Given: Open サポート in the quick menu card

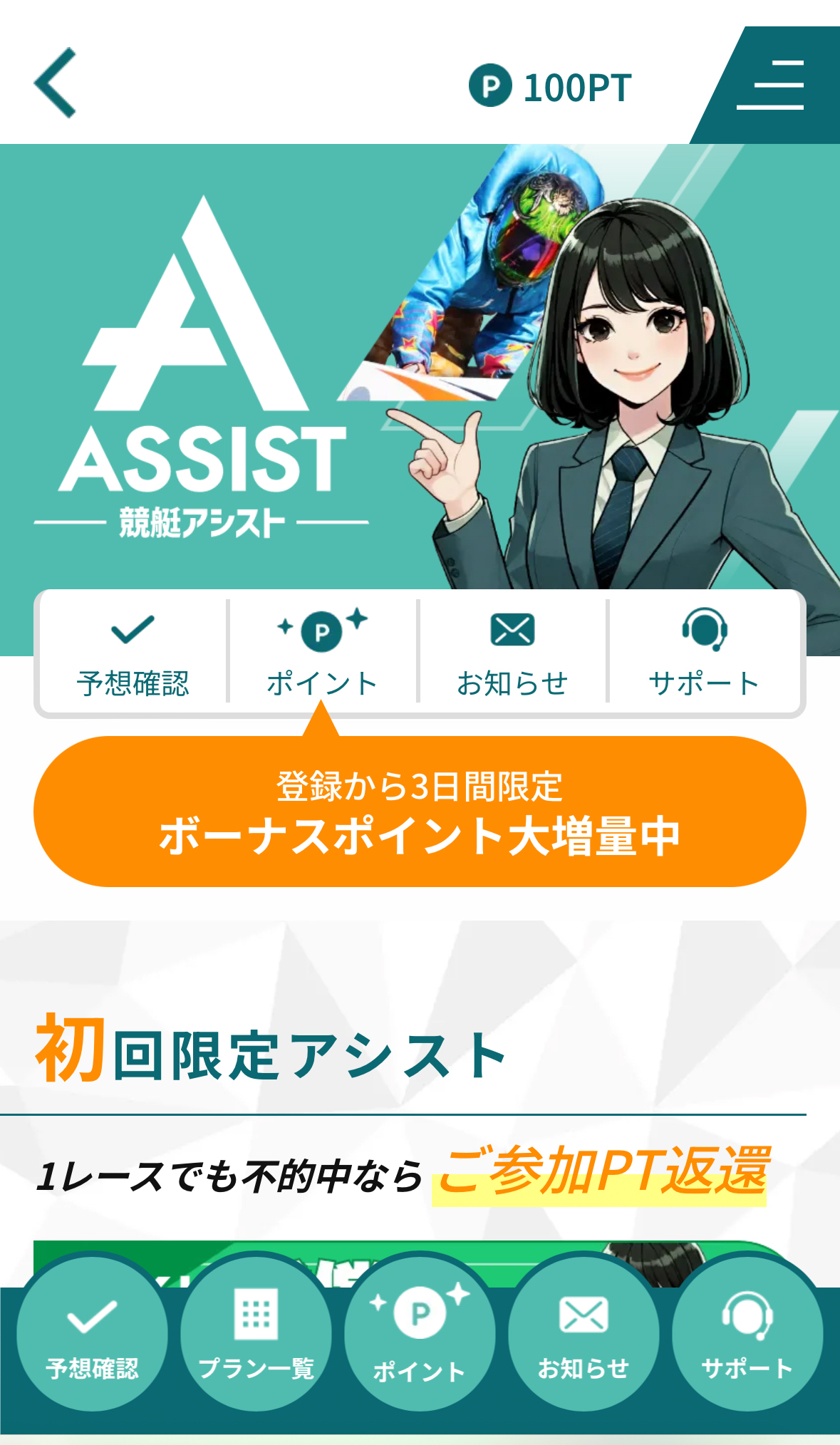Looking at the screenshot, I should 704,653.
